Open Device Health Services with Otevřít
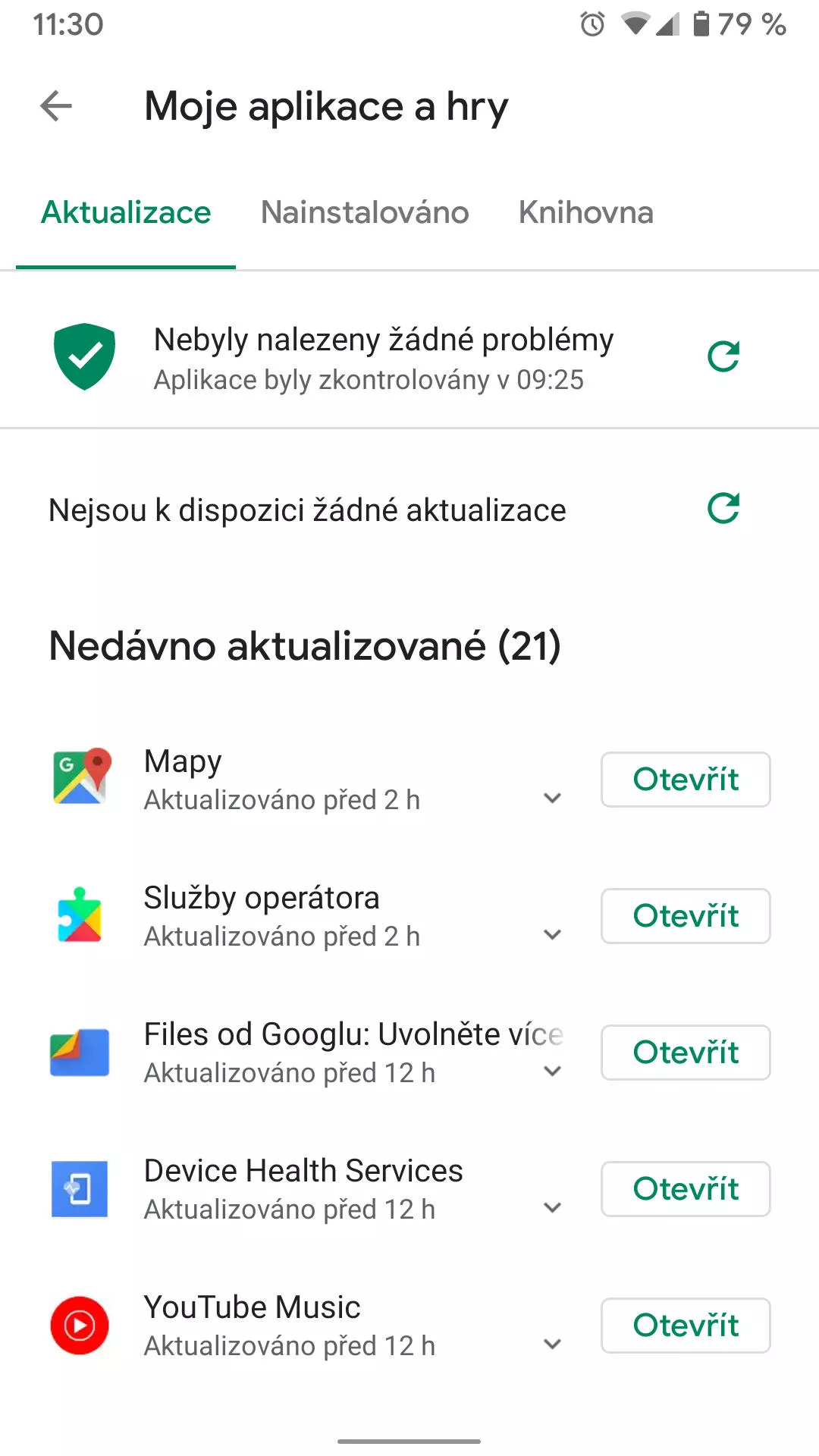Image resolution: width=819 pixels, height=1456 pixels. click(x=686, y=1189)
